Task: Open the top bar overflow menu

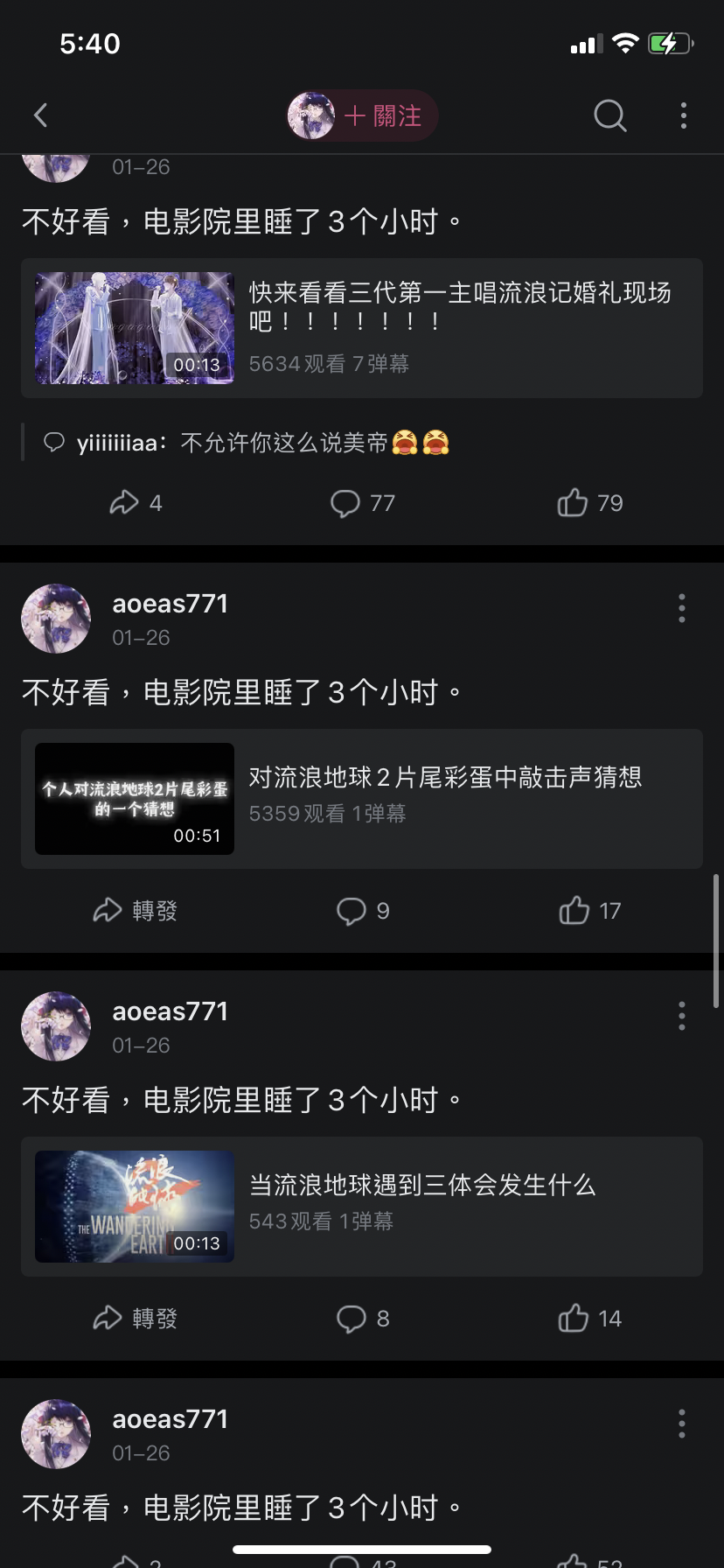Action: click(x=683, y=115)
